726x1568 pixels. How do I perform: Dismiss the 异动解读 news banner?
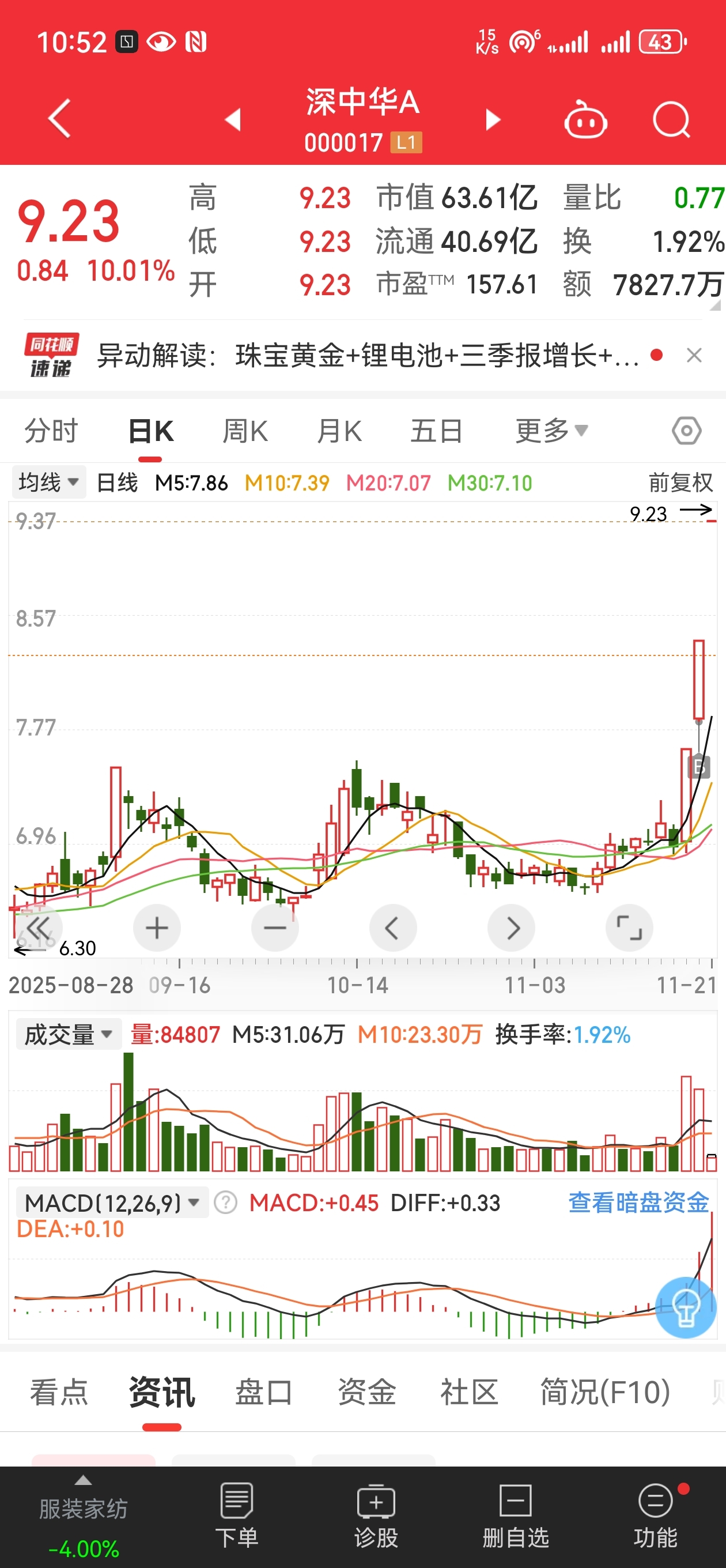click(x=694, y=355)
